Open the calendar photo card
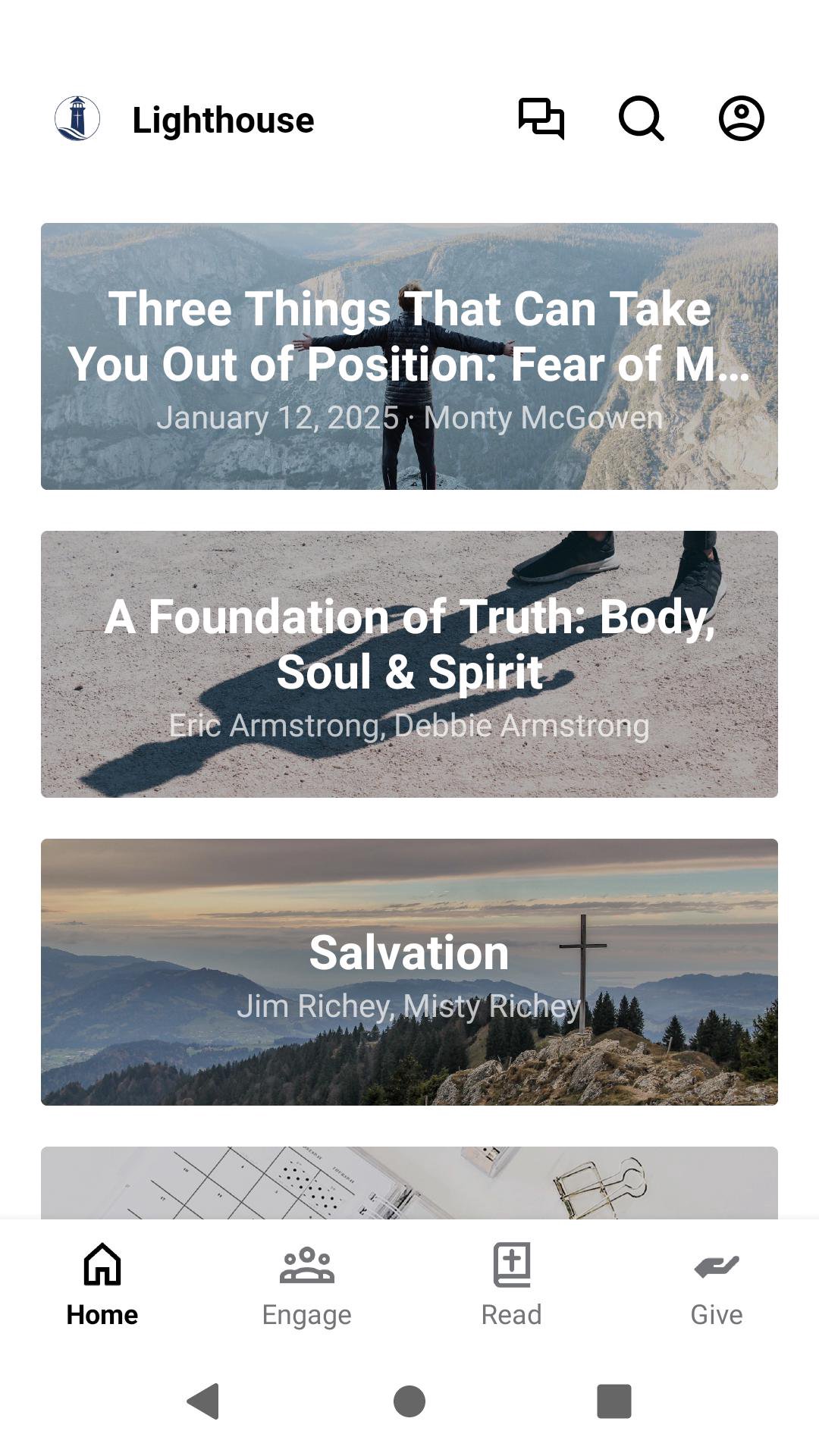This screenshot has width=819, height=1456. [x=409, y=1183]
